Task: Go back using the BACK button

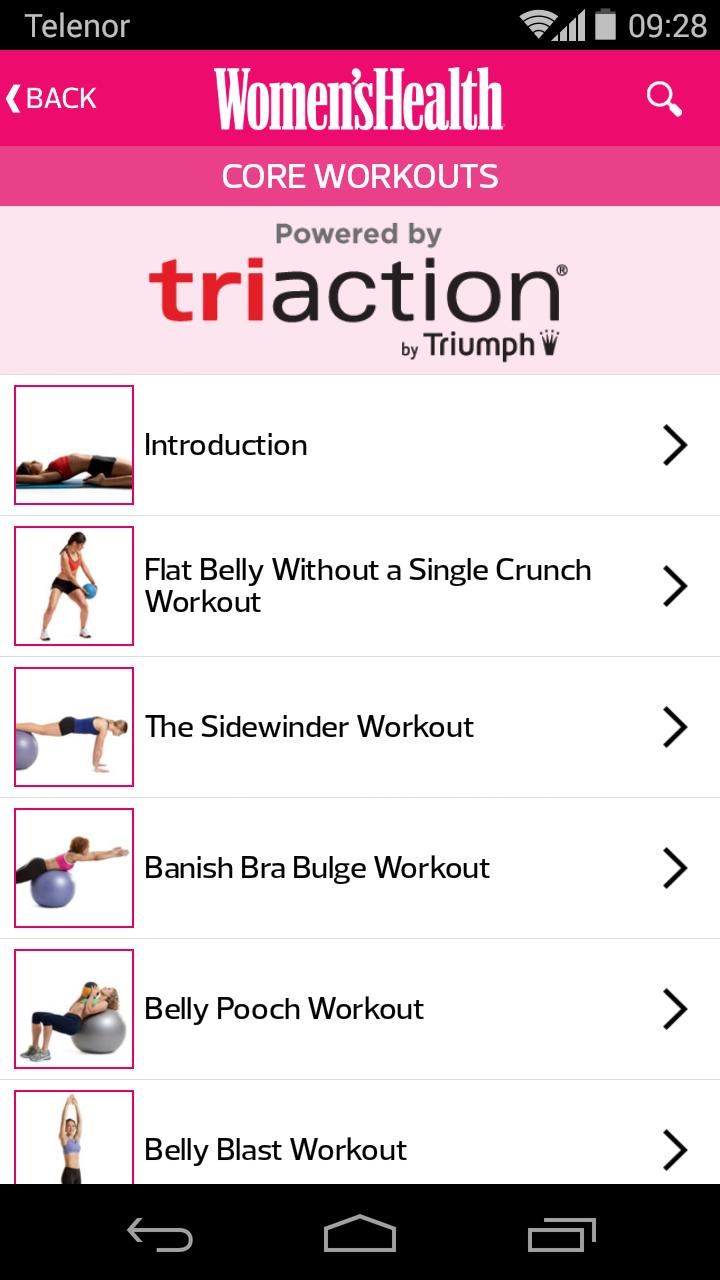Action: click(x=52, y=98)
